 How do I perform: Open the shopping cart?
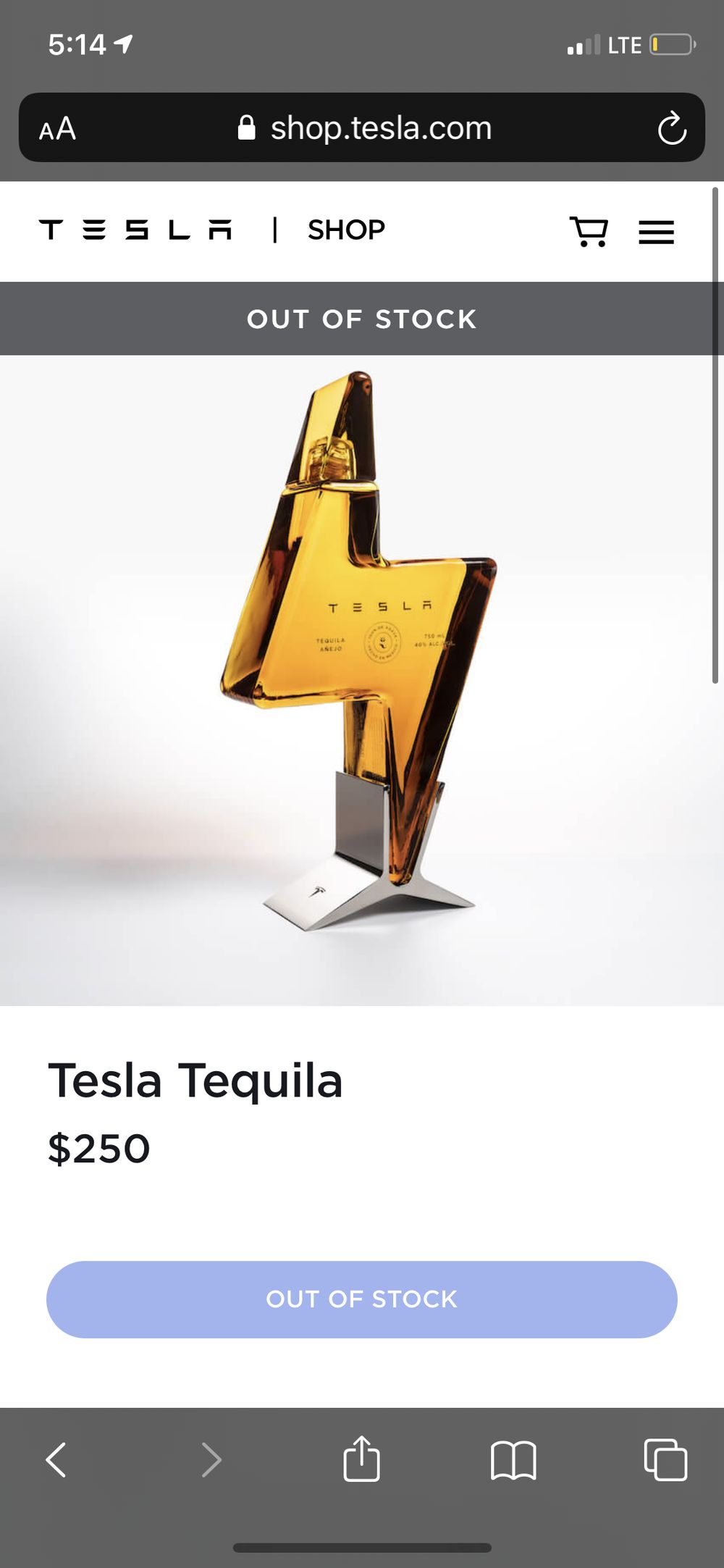[x=589, y=232]
